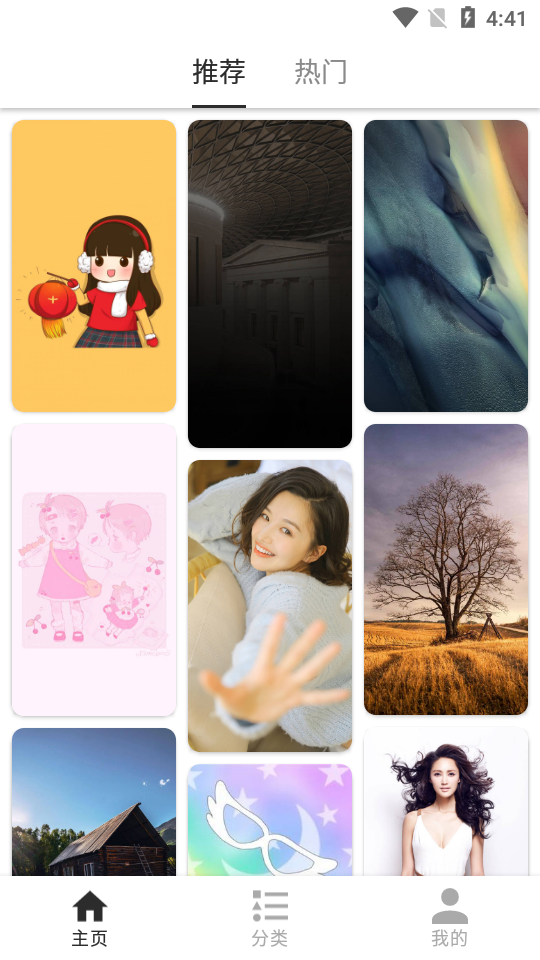Select the 推荐 tab
540x960 pixels.
tap(219, 72)
